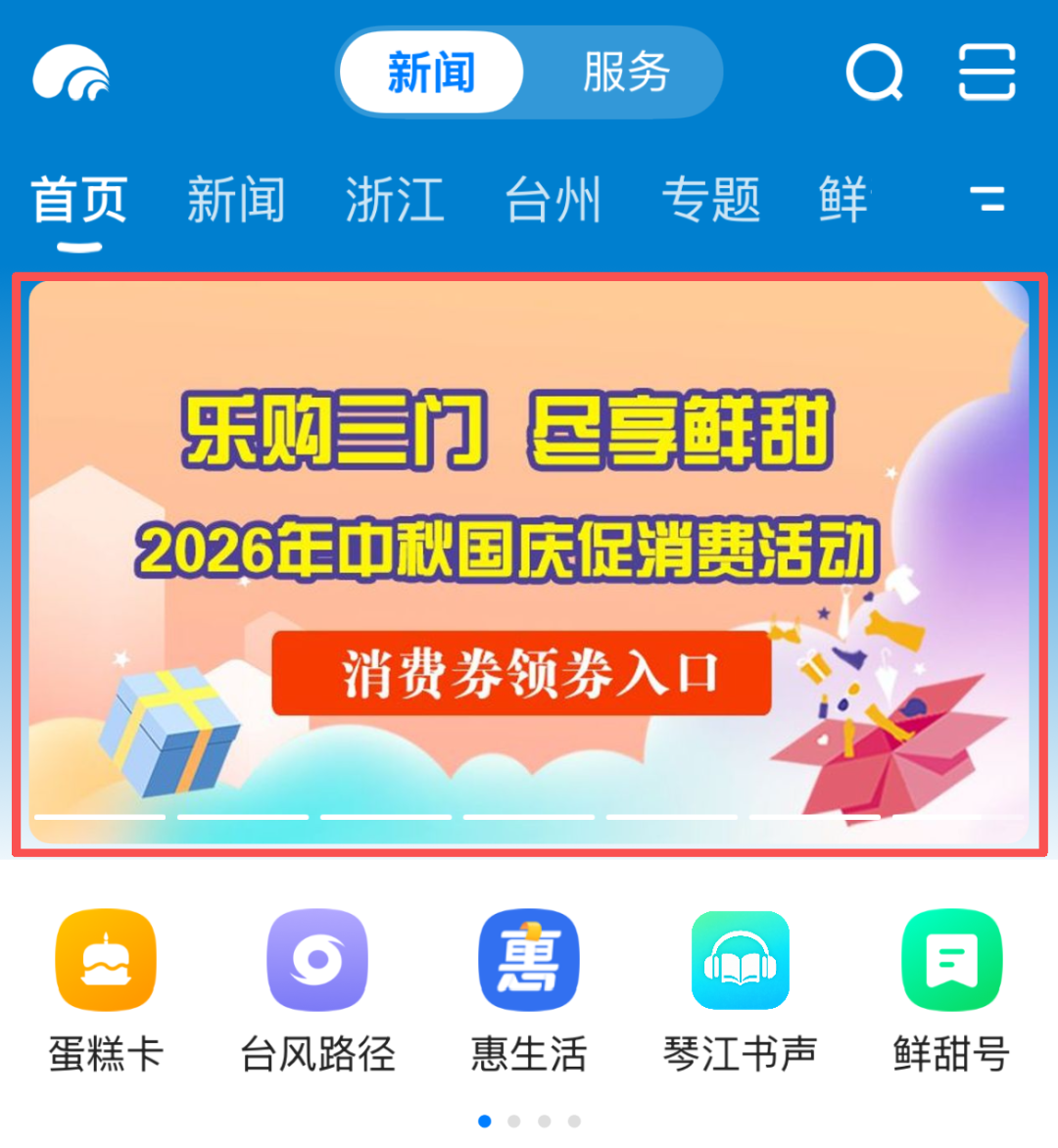The image size is (1058, 1148).
Task: Switch to the 台州 tab
Action: pos(553,199)
